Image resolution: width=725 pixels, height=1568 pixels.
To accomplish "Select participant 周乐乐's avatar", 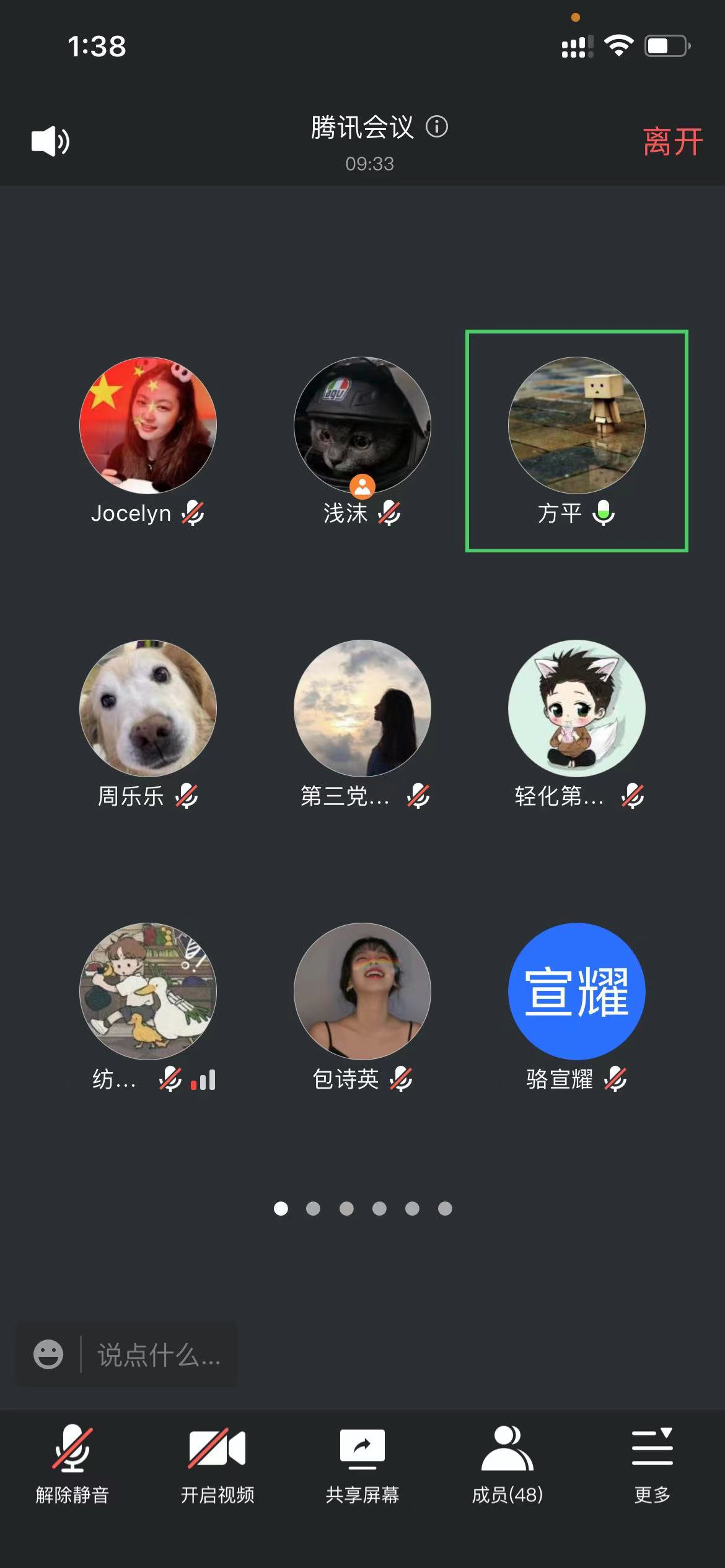I will pos(148,708).
